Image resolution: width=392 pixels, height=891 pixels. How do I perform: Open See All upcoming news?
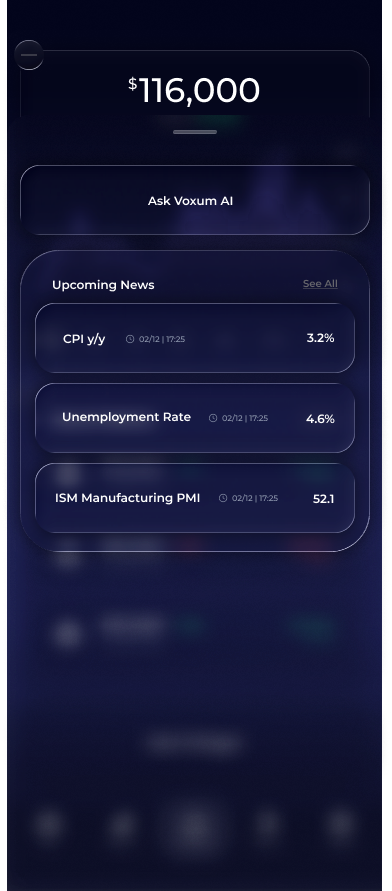[320, 284]
